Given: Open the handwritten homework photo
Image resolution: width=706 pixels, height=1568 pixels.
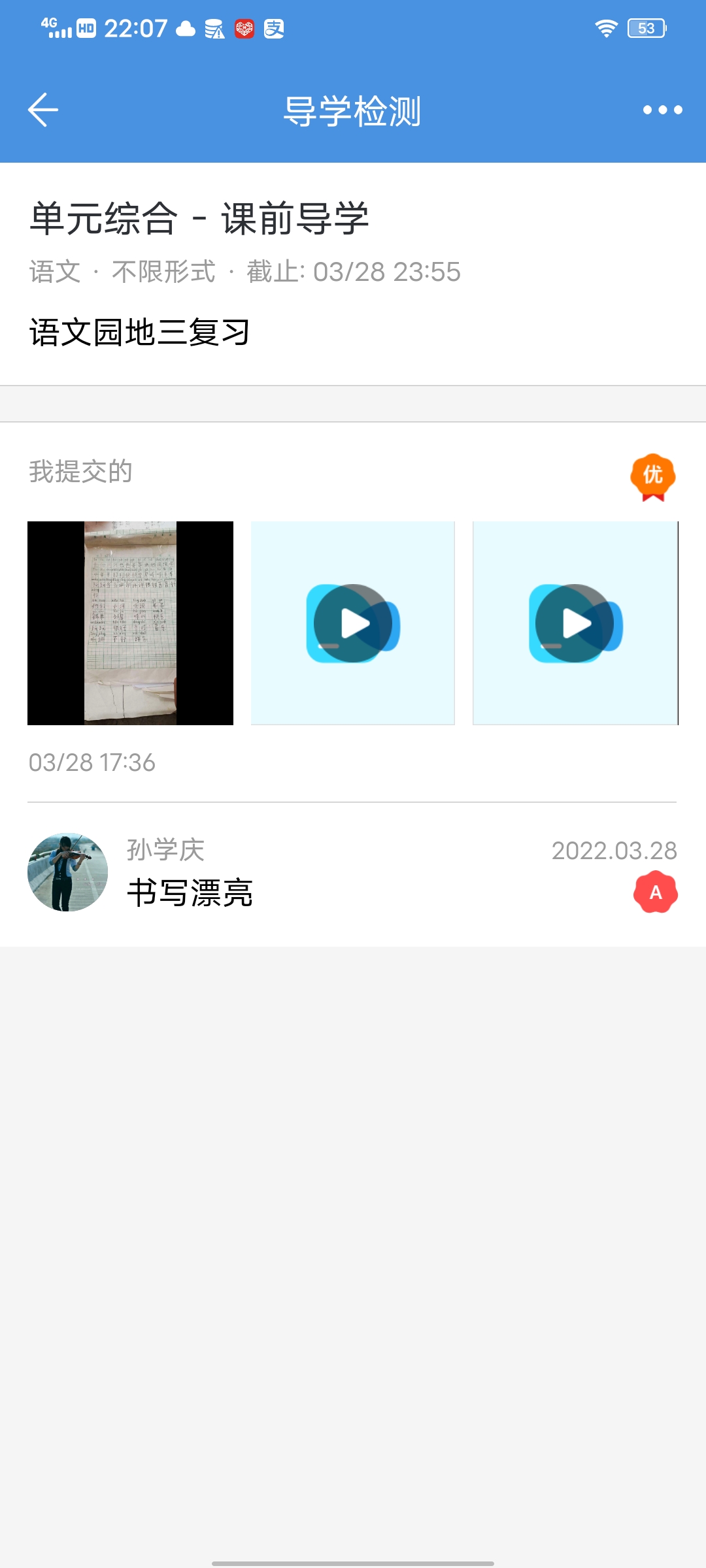Looking at the screenshot, I should pos(131,622).
